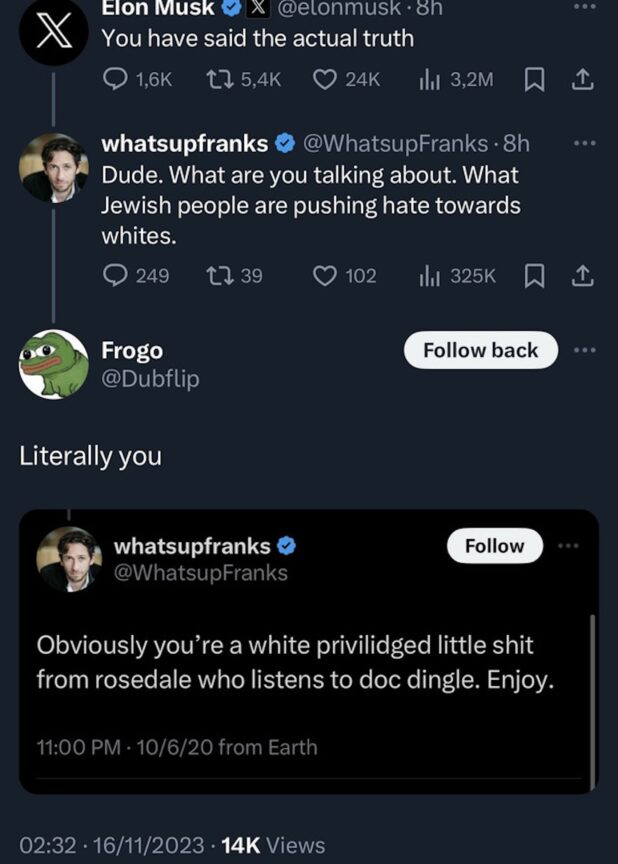Open overflow menu beside Follow back button

(x=584, y=350)
